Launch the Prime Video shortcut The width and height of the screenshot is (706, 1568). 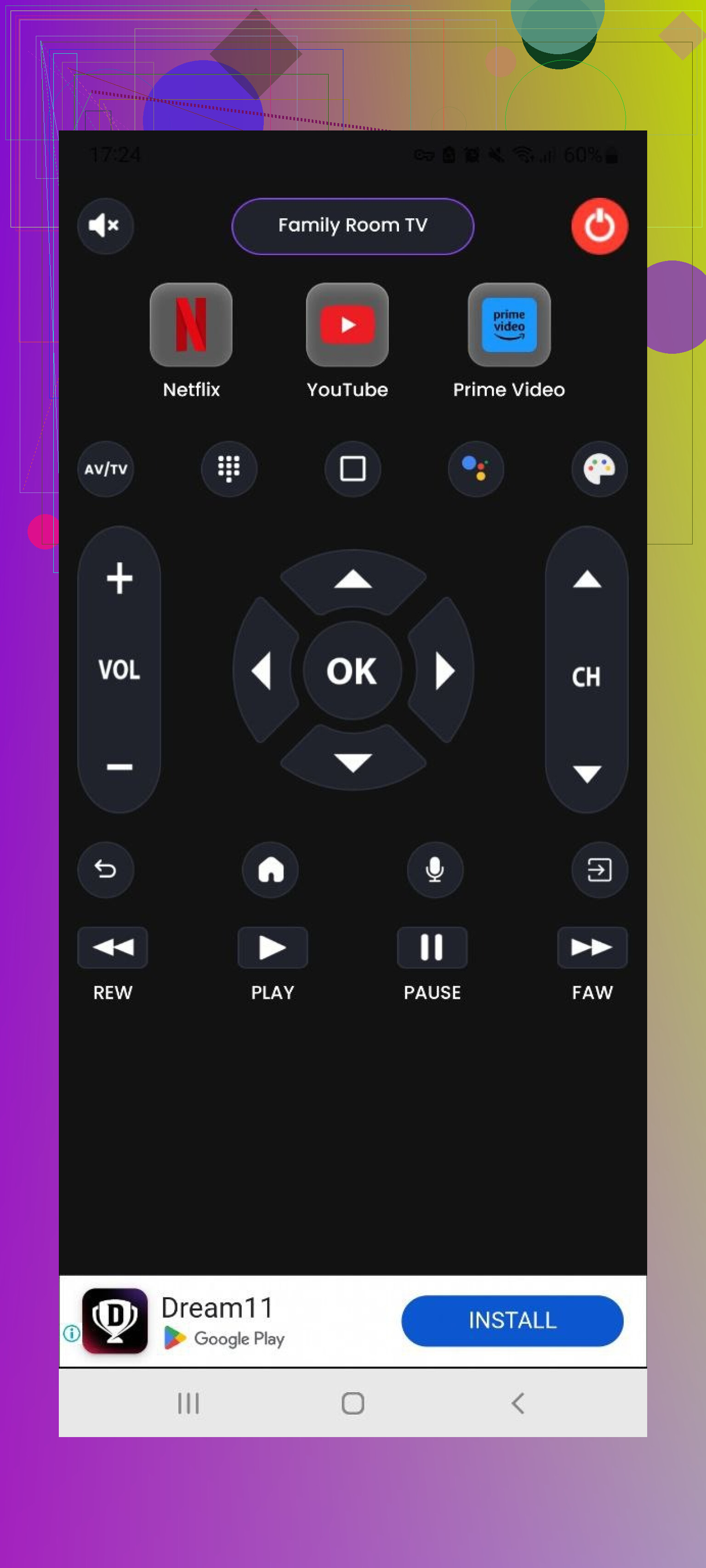509,325
